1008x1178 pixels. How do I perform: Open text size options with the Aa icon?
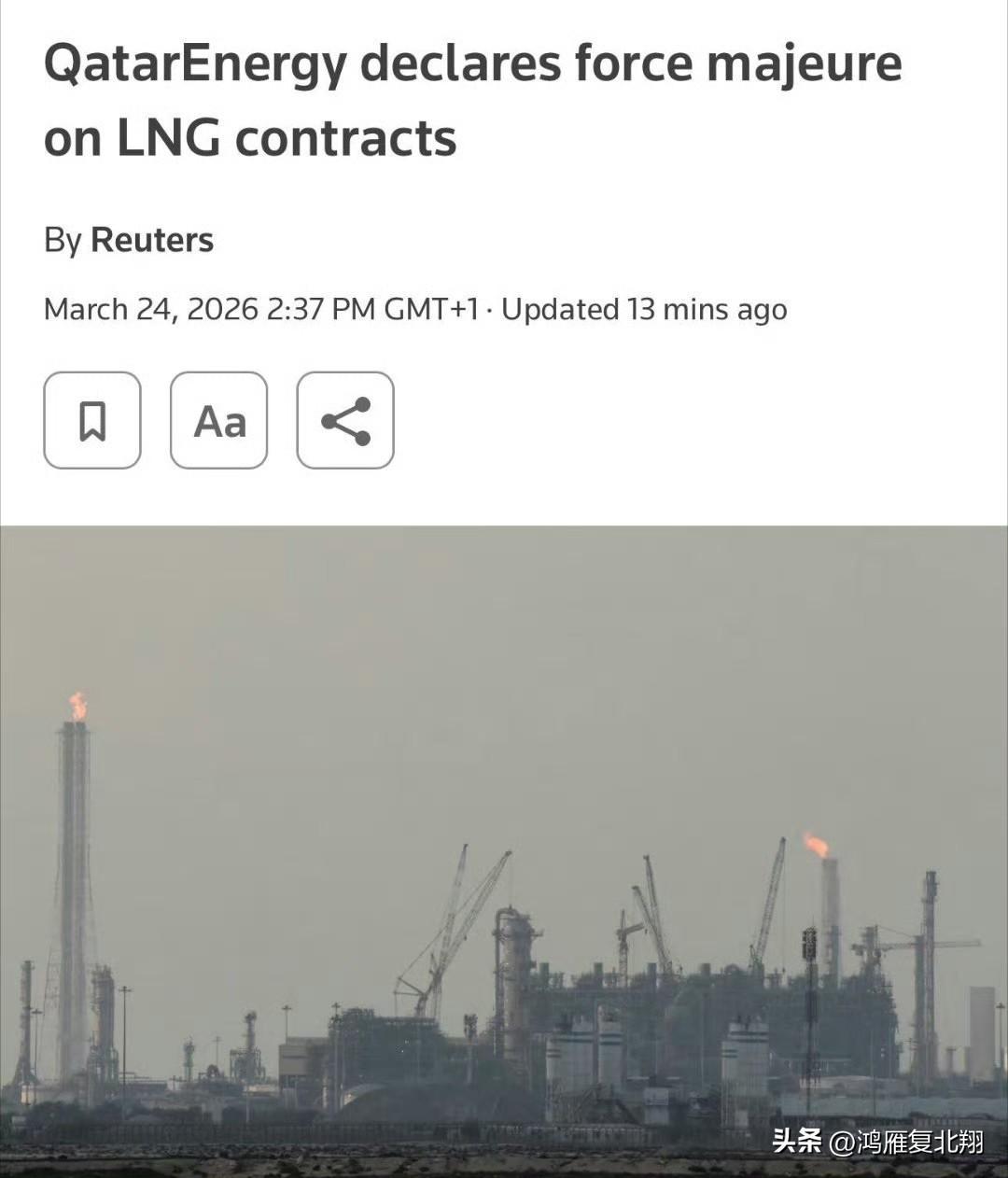click(x=218, y=421)
